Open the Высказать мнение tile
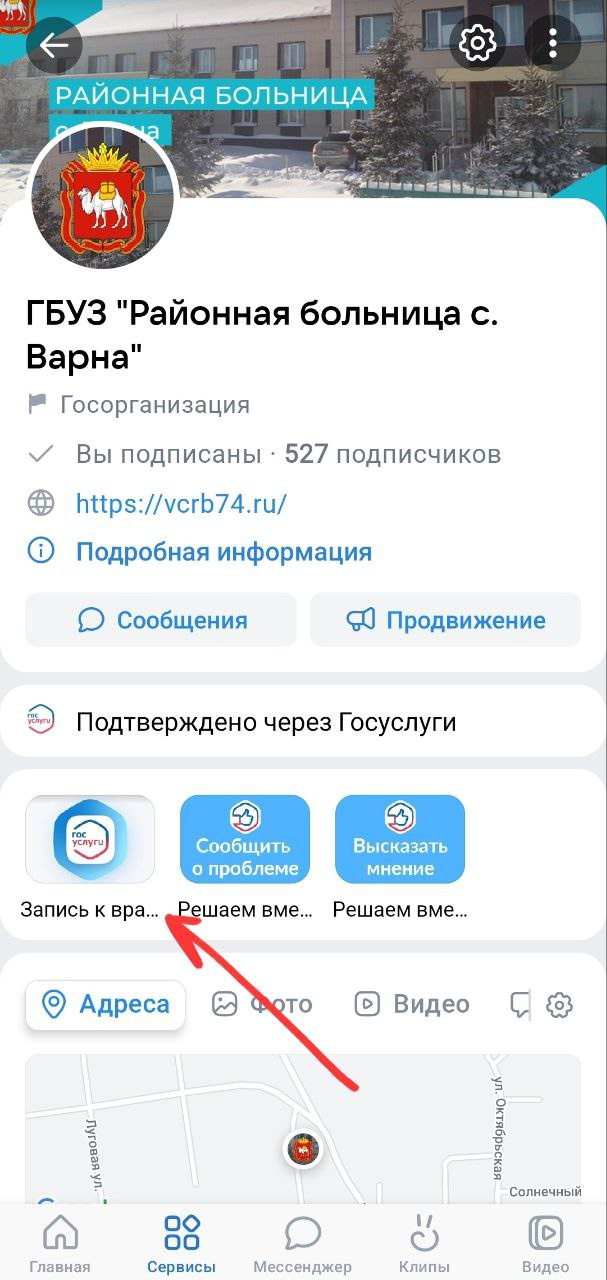Image resolution: width=607 pixels, height=1280 pixels. click(x=400, y=840)
